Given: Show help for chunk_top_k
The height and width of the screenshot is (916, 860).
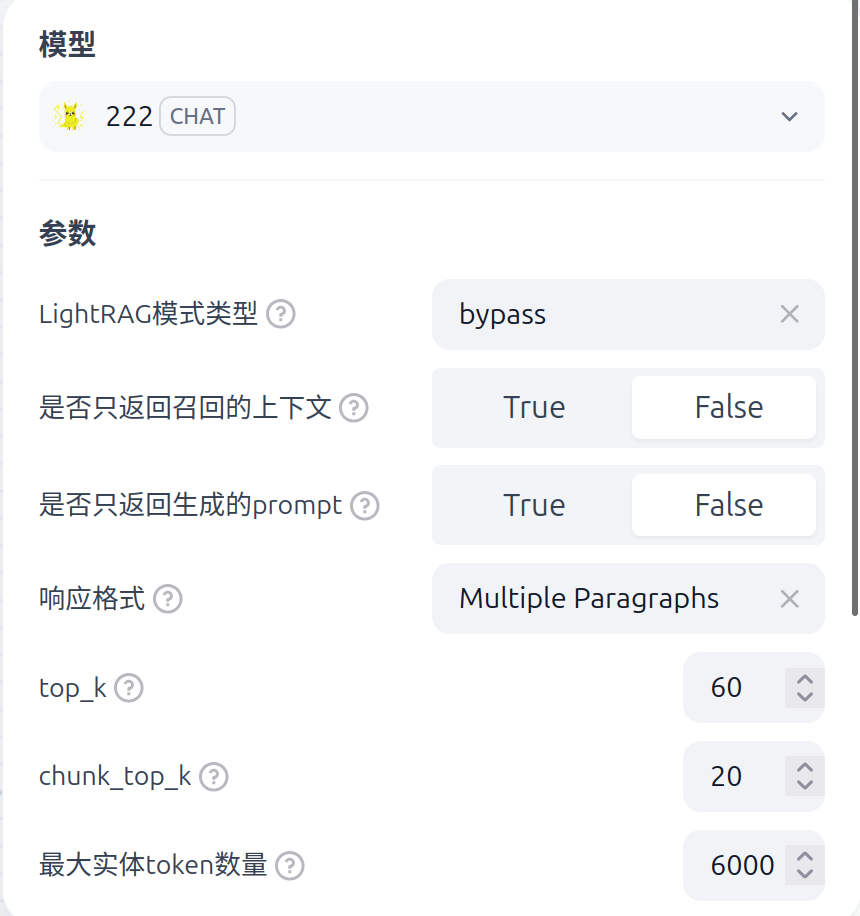Looking at the screenshot, I should pyautogui.click(x=214, y=777).
